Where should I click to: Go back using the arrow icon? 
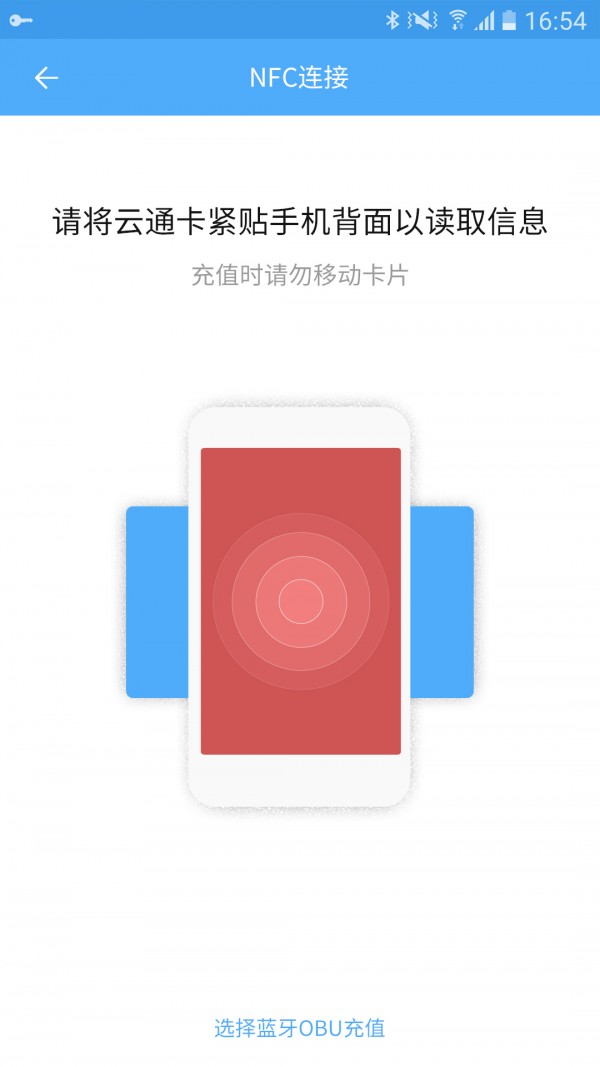click(46, 78)
